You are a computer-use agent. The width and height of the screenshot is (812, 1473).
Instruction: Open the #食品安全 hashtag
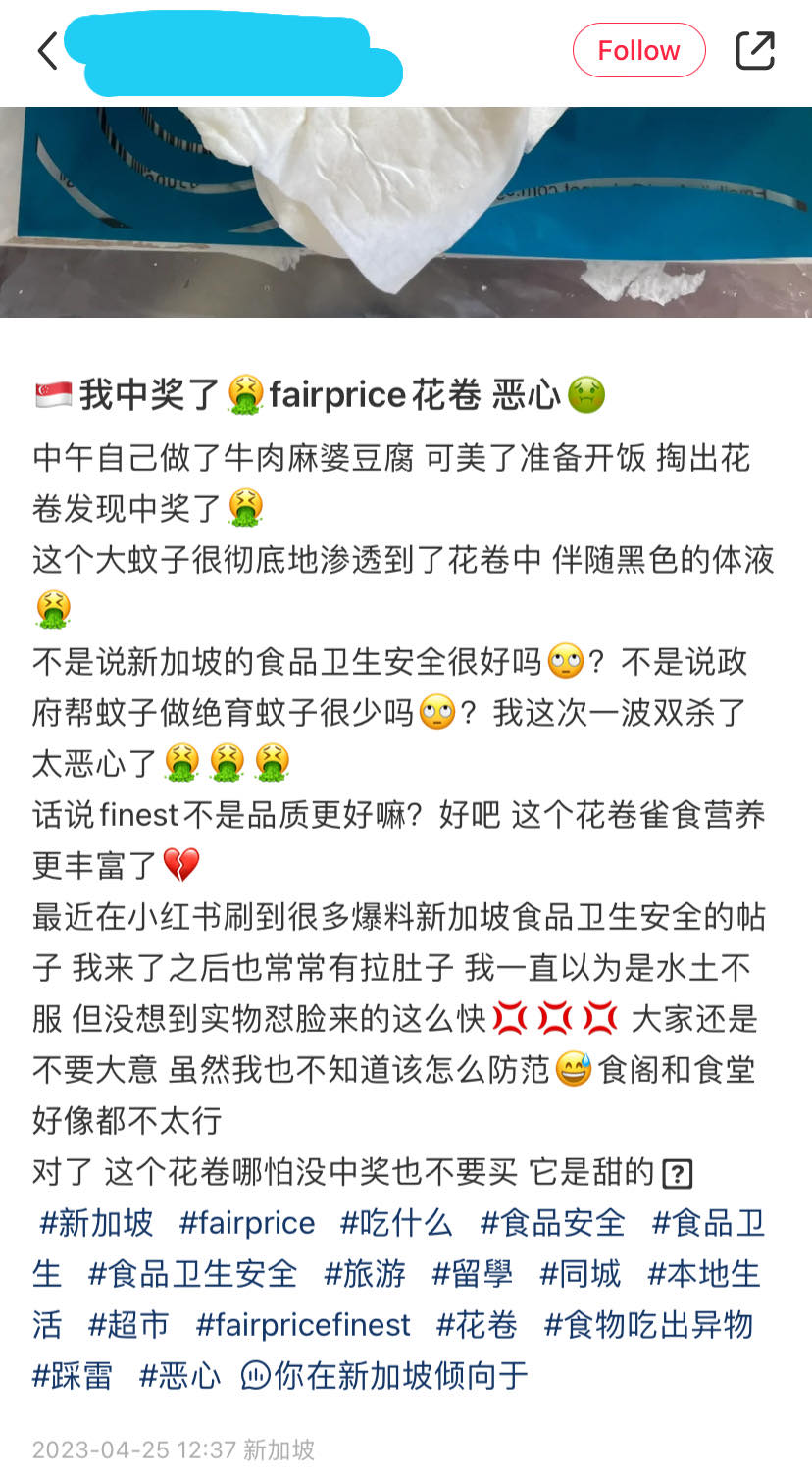(552, 1223)
